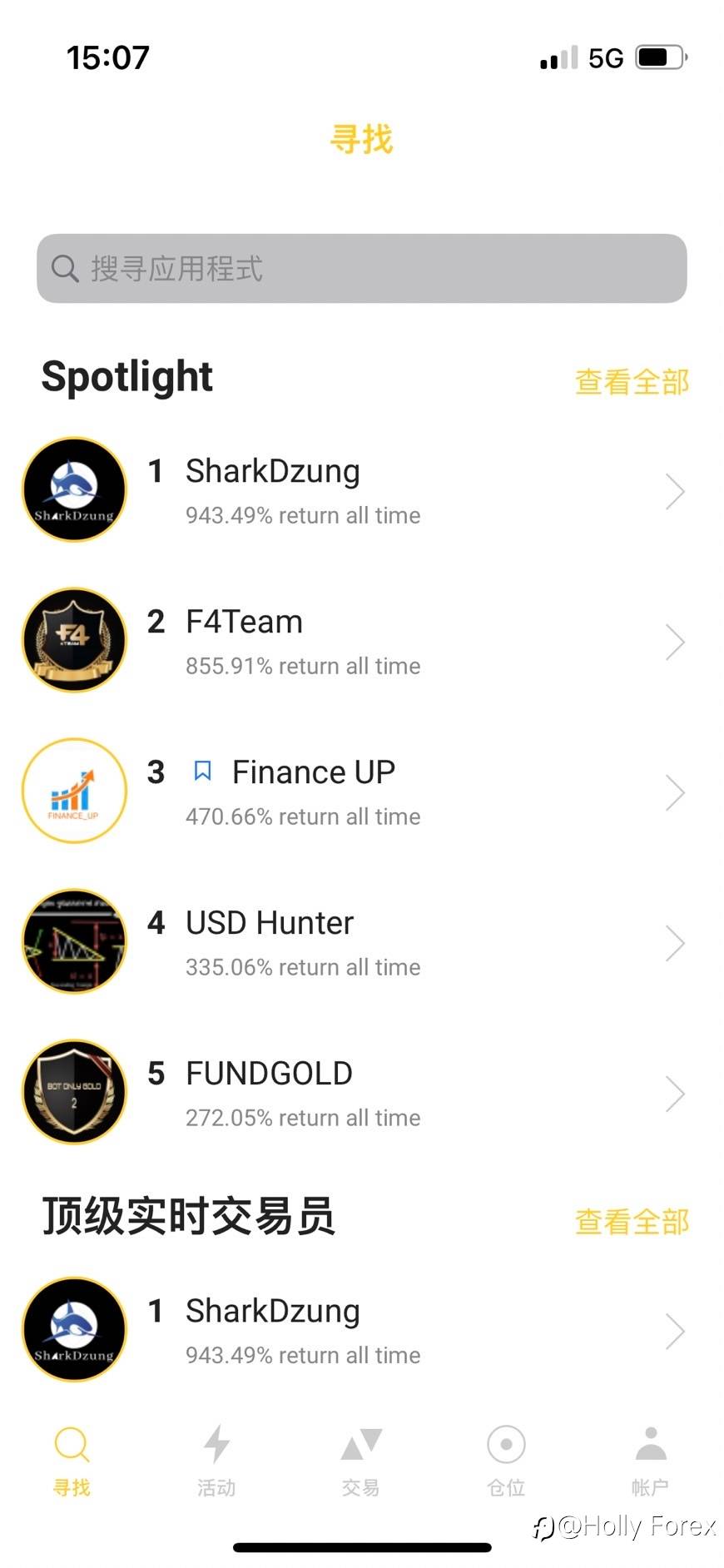724x1568 pixels.
Task: Open 查看全部 next to Spotlight
Action: [x=632, y=382]
